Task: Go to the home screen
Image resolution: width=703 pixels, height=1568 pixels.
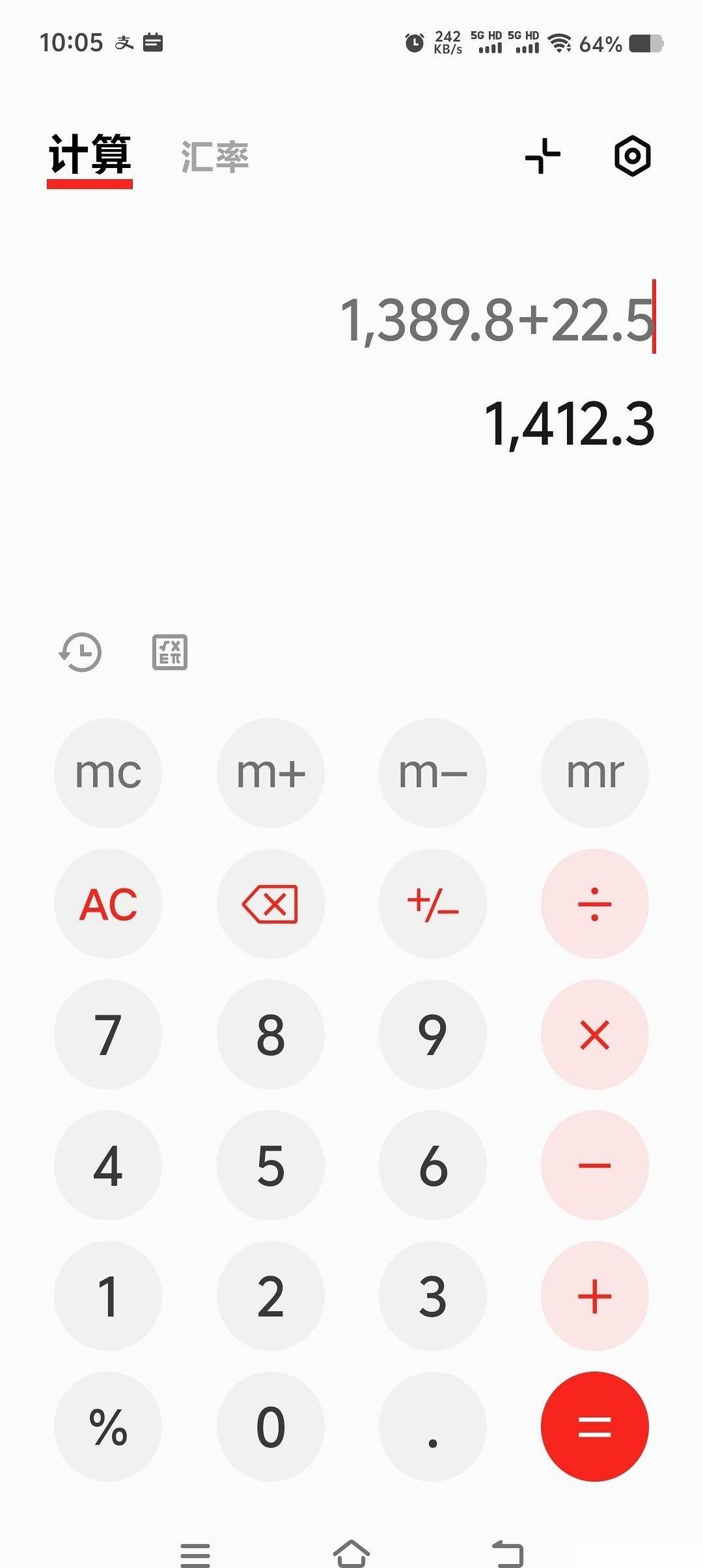Action: point(351,1554)
